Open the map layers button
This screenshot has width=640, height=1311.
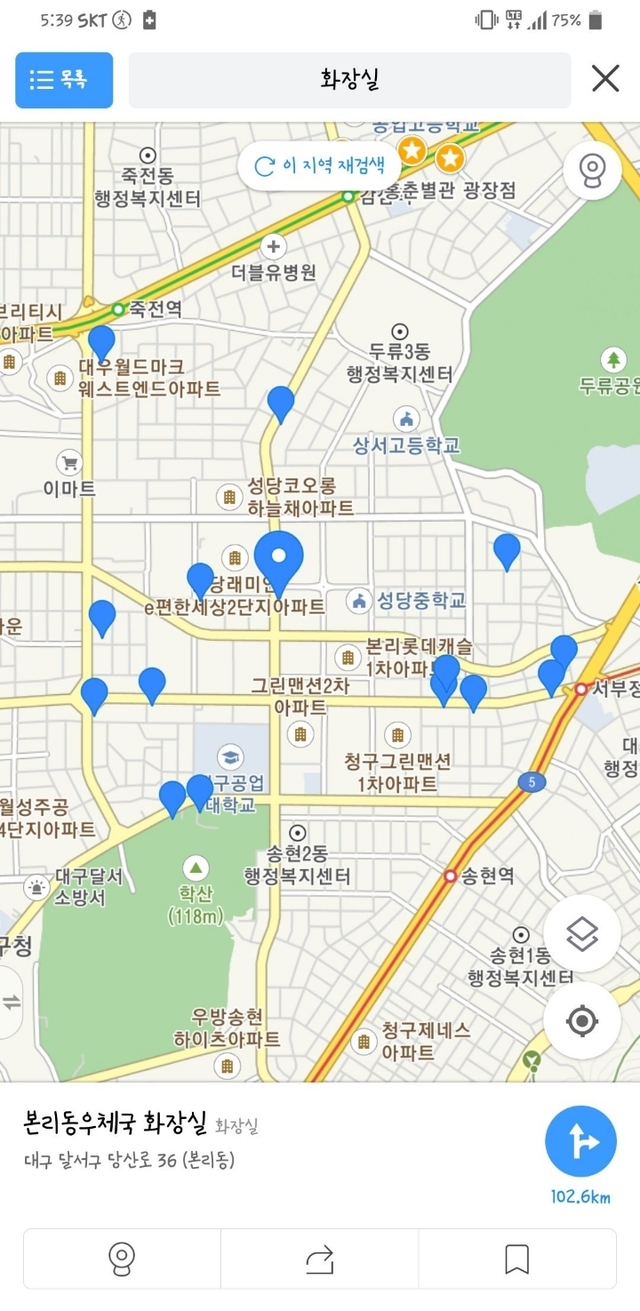coord(582,935)
